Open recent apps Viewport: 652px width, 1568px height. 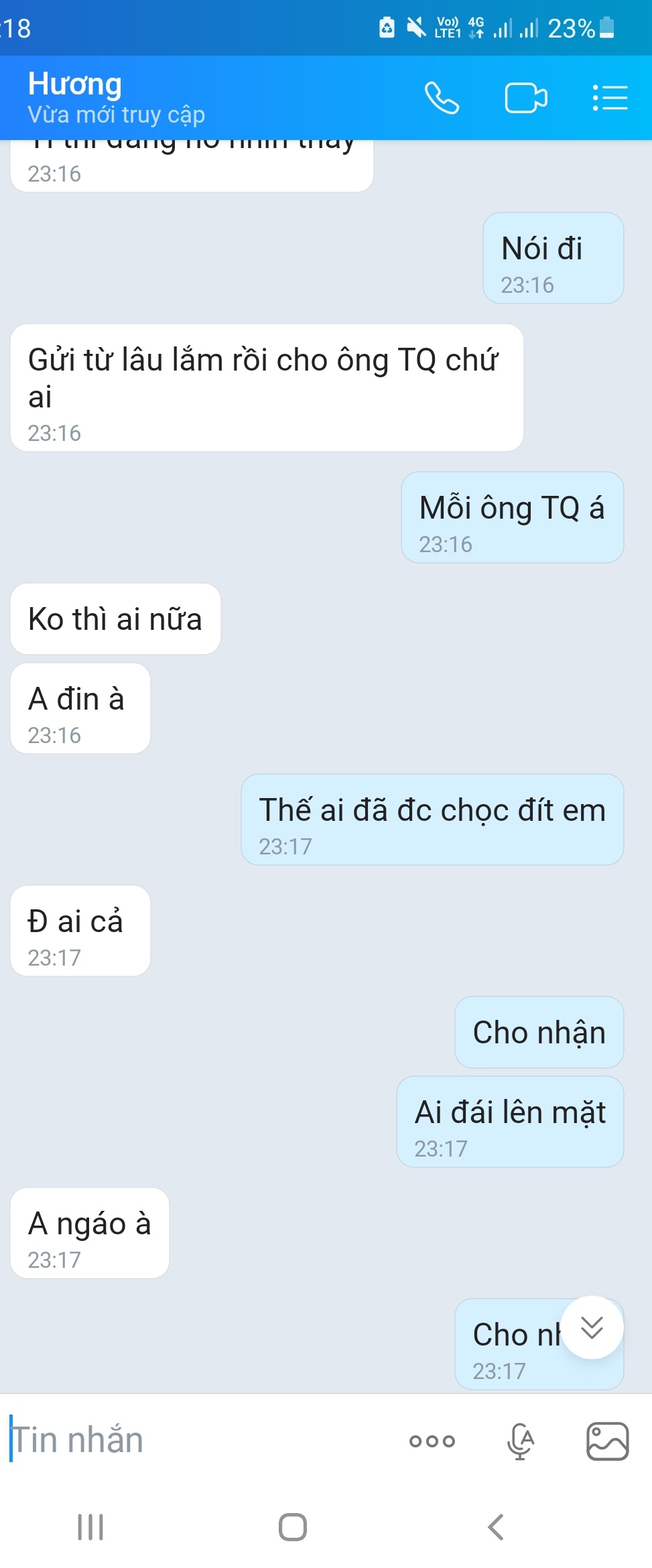(90, 1527)
